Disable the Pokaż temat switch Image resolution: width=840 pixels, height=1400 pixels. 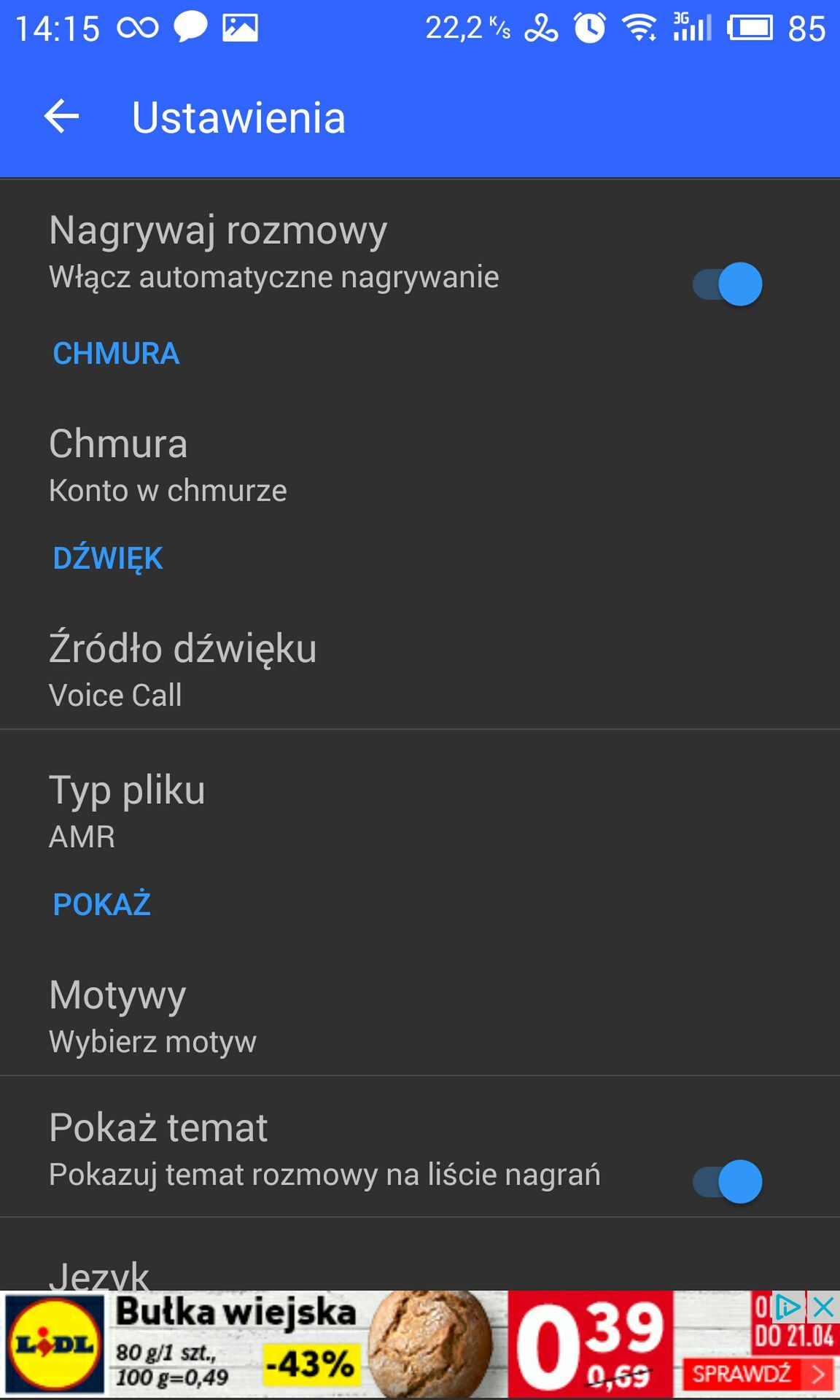[x=727, y=1181]
